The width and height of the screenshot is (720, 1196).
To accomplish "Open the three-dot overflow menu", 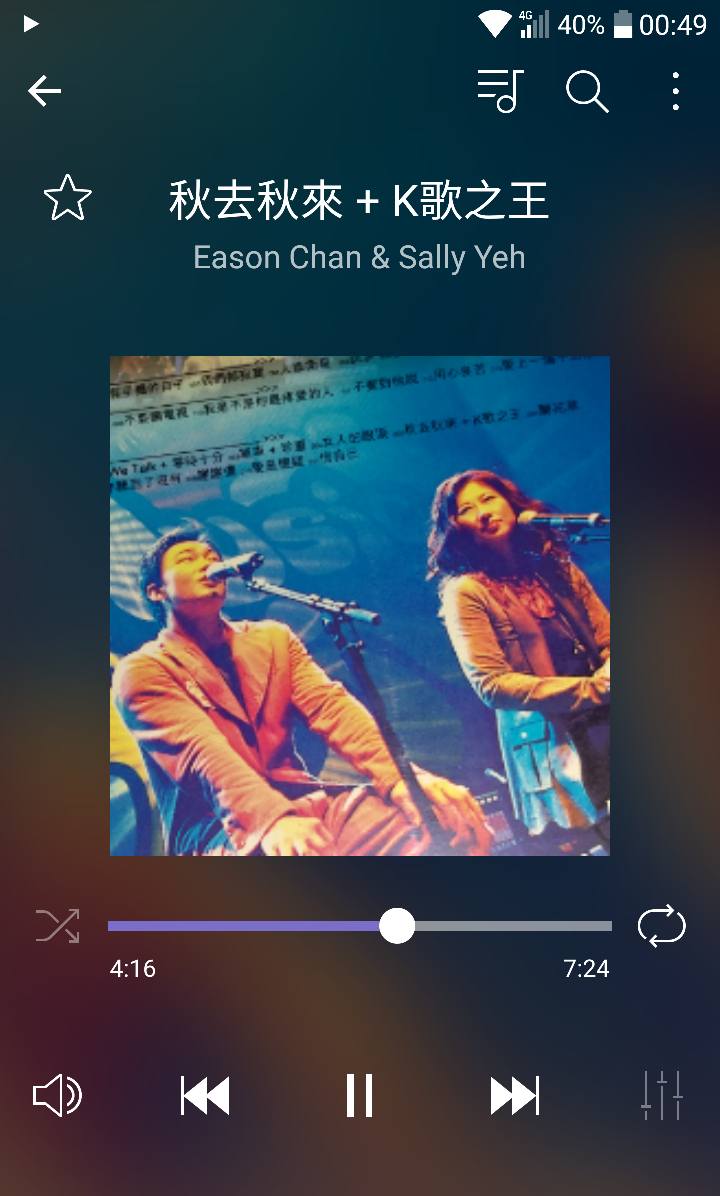I will pos(676,92).
